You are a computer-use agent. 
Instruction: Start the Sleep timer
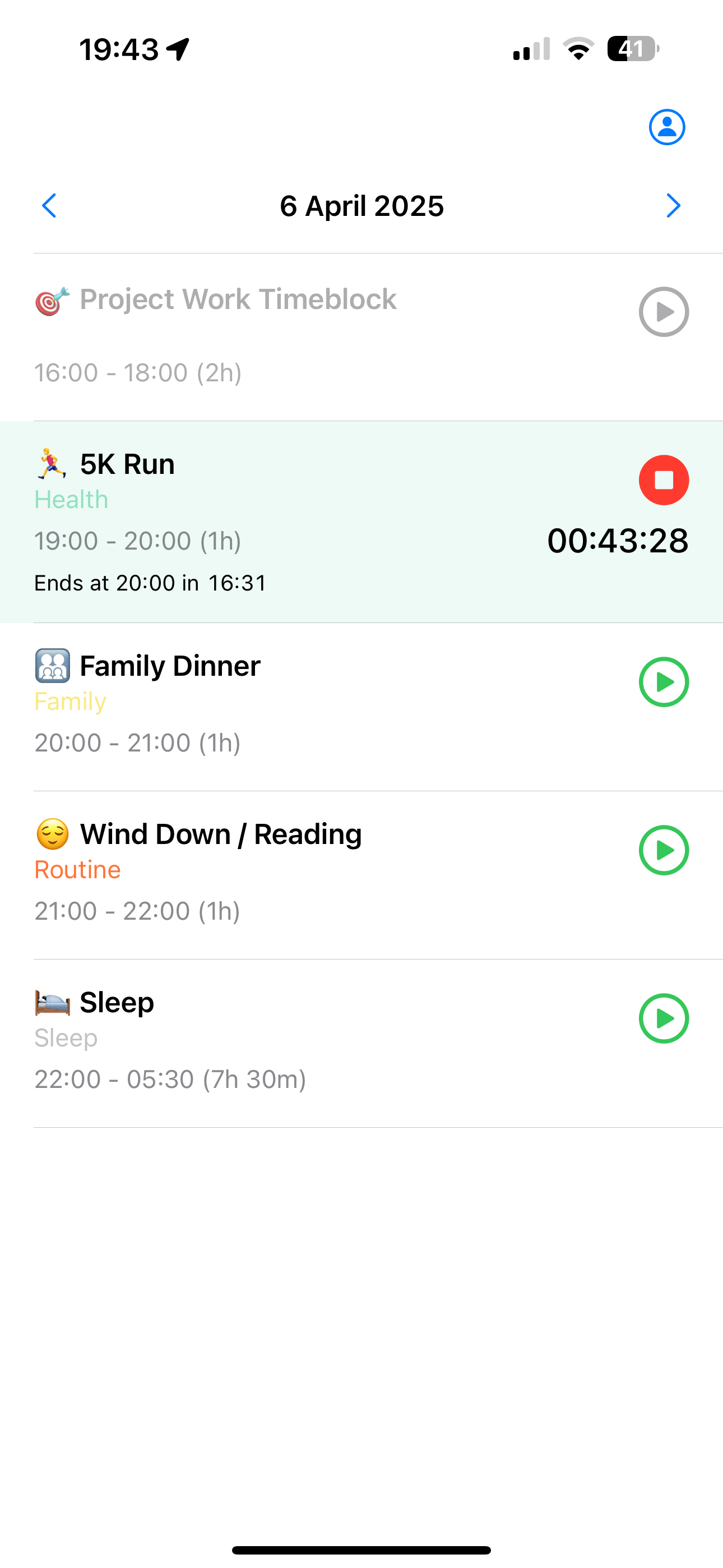pos(664,1020)
